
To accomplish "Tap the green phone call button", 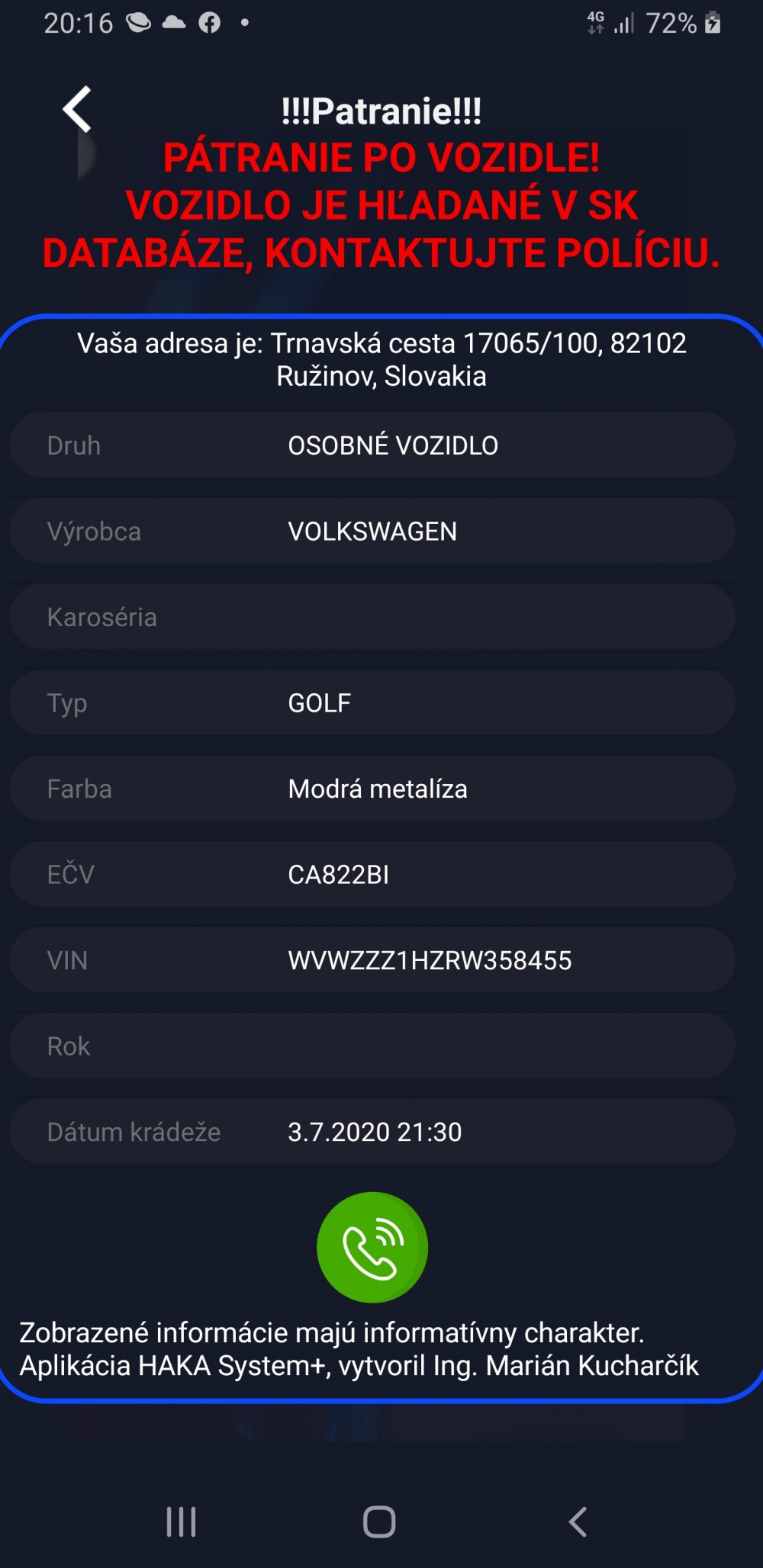I will [372, 1247].
